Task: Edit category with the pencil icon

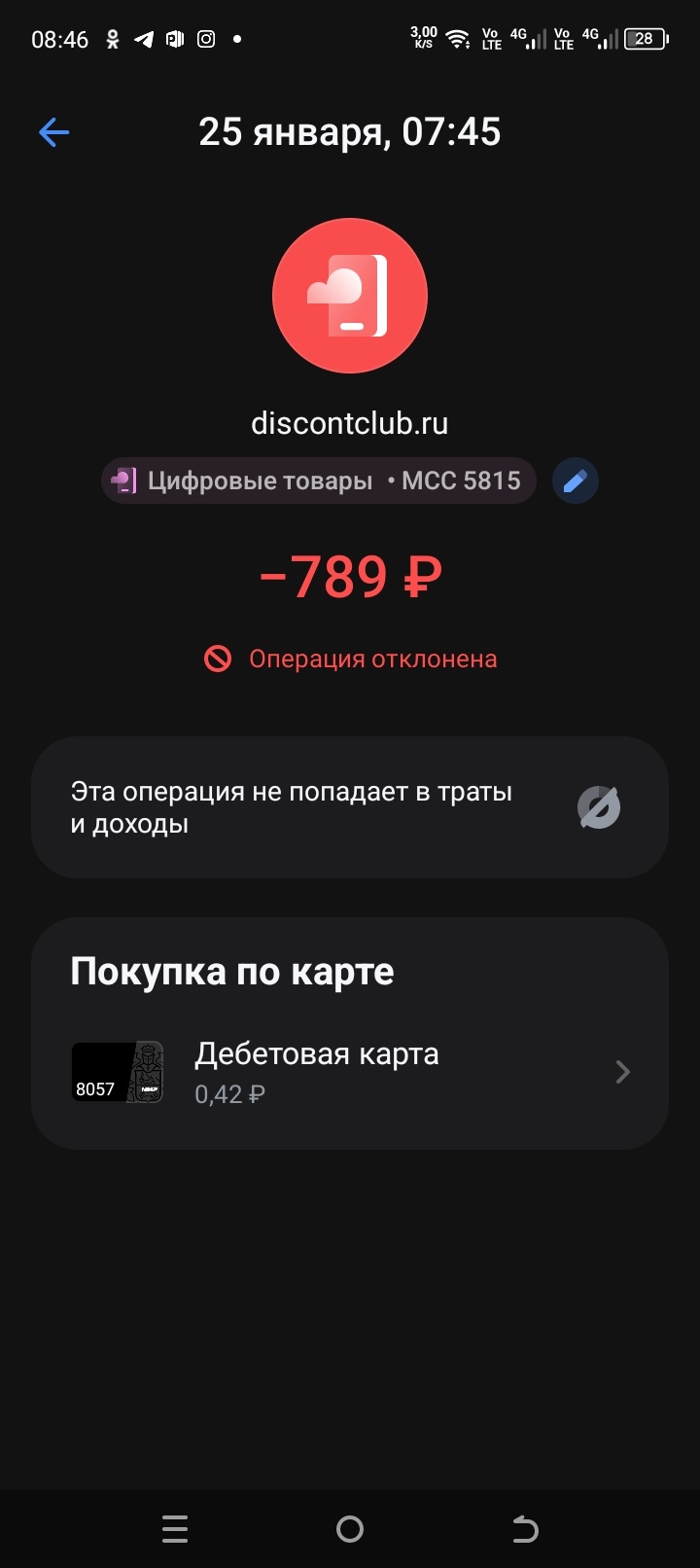Action: tap(575, 481)
